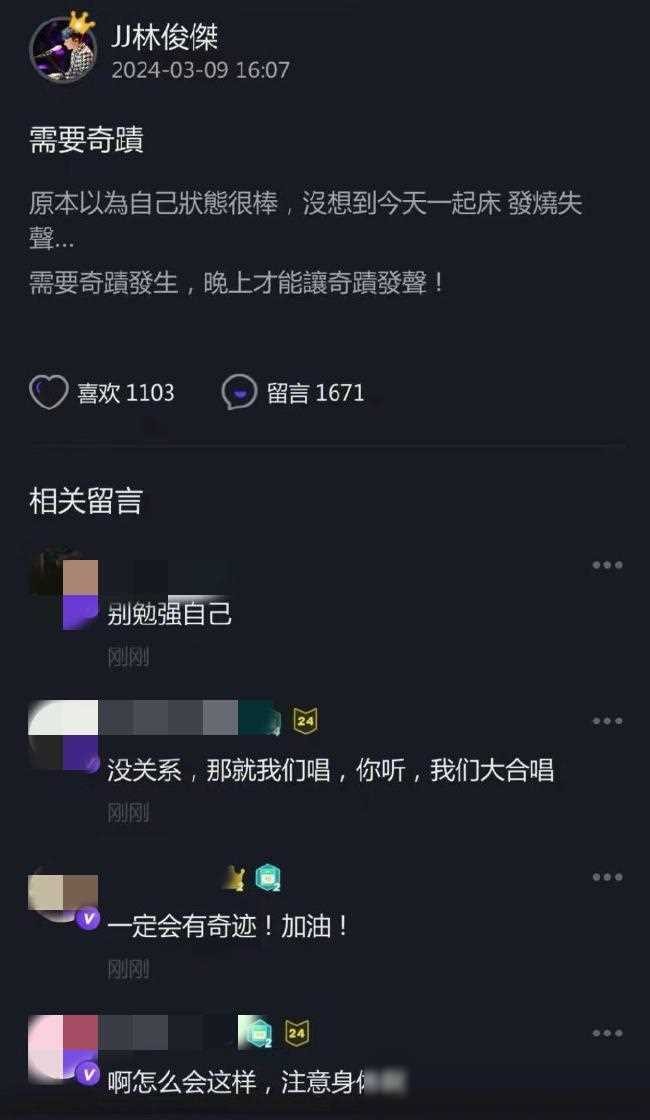The width and height of the screenshot is (650, 1120).
Task: Open JJ林俊傑's profile avatar
Action: click(62, 50)
